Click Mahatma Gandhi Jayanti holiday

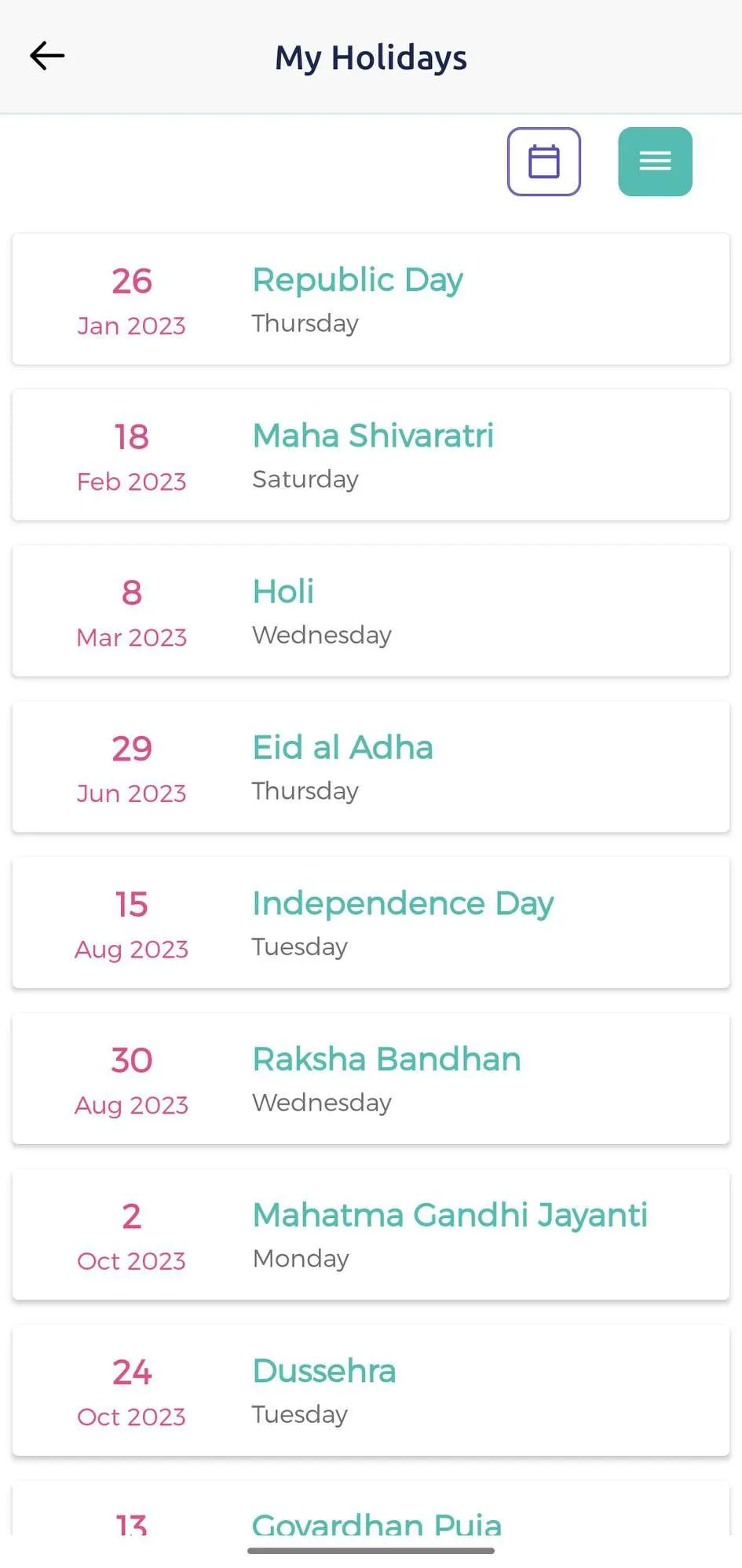pos(370,1234)
